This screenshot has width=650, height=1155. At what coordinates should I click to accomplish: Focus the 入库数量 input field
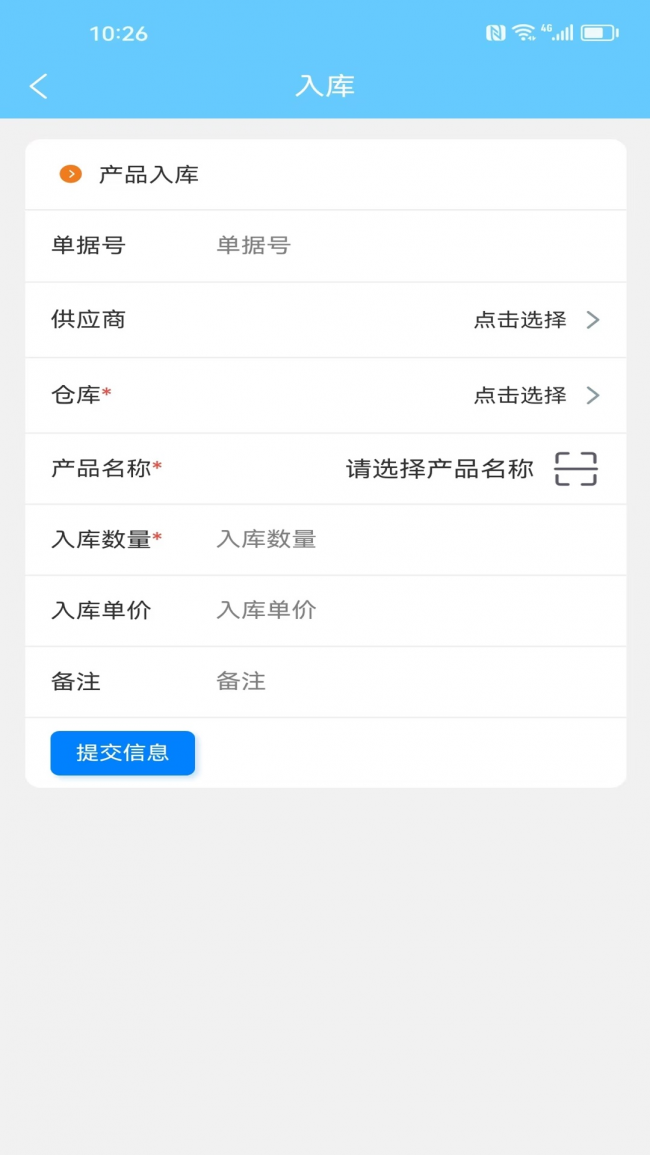(x=400, y=540)
